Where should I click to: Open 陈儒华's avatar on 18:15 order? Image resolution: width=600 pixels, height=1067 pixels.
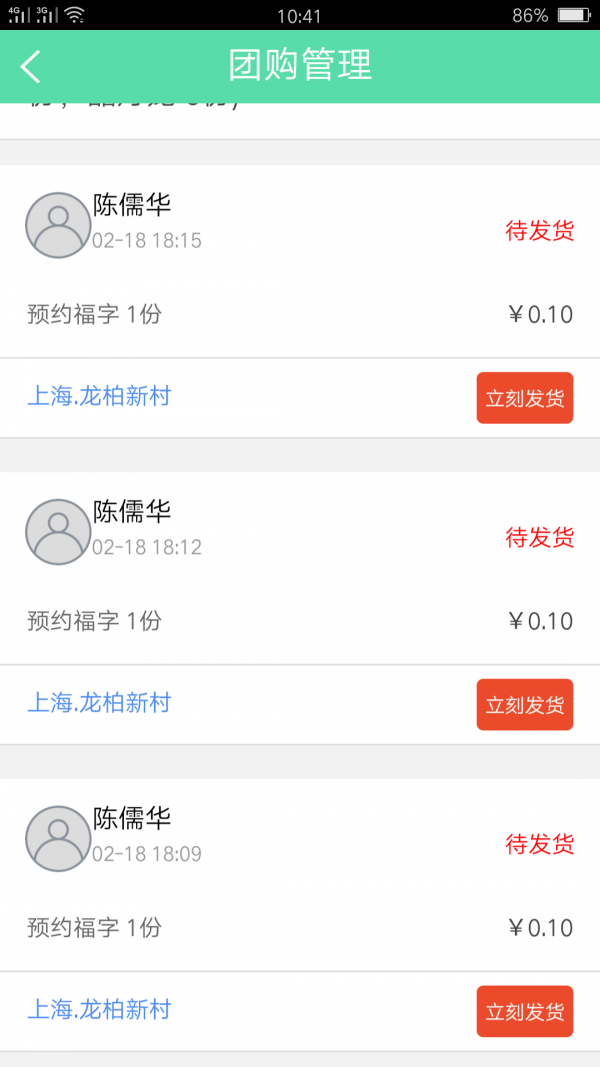58,225
